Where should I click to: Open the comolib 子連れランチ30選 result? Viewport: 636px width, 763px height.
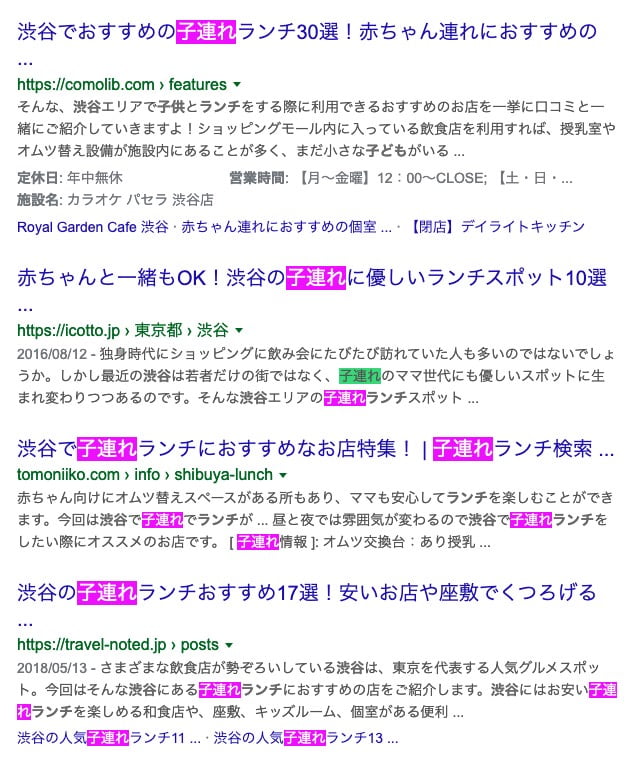(x=300, y=32)
